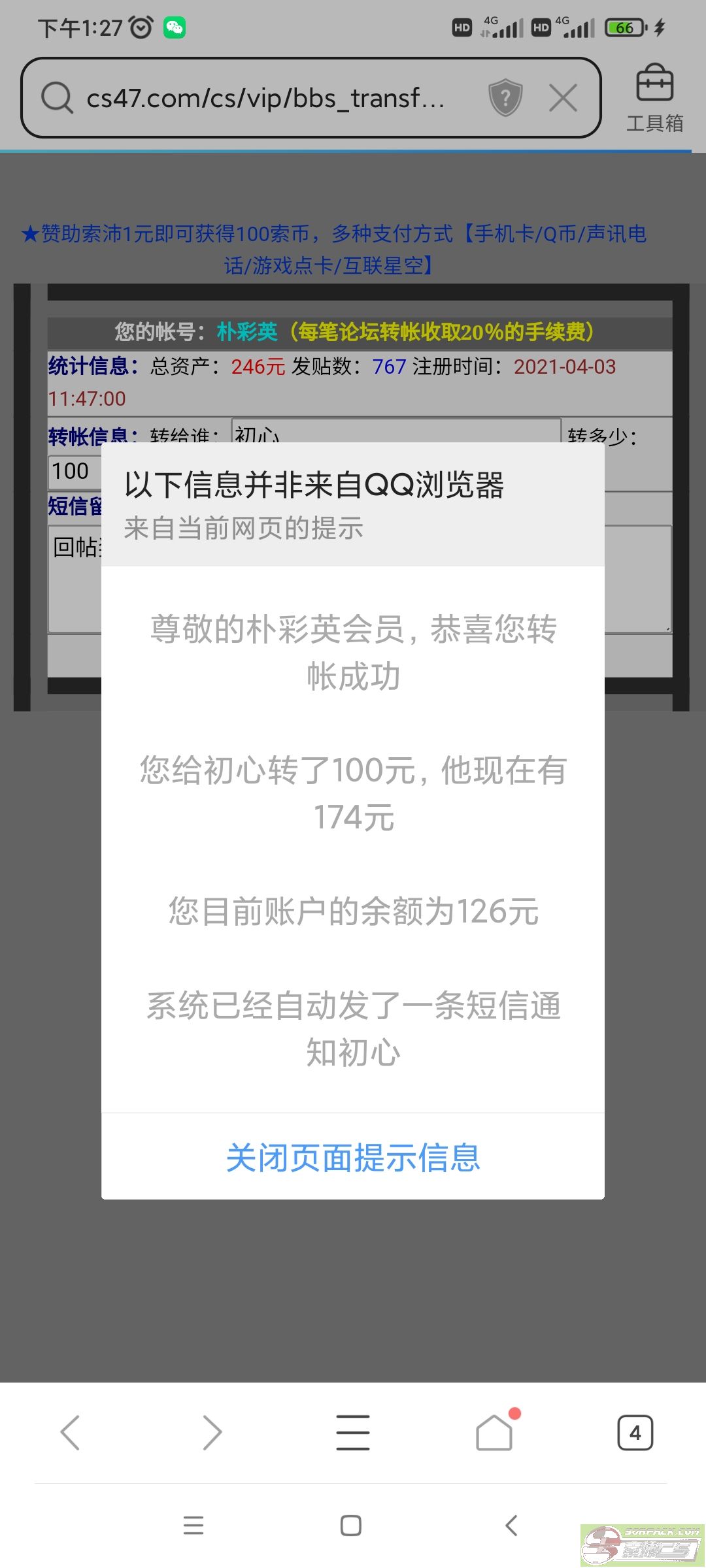Tap the system back button
Image resolution: width=706 pixels, height=1568 pixels.
pyautogui.click(x=511, y=1526)
